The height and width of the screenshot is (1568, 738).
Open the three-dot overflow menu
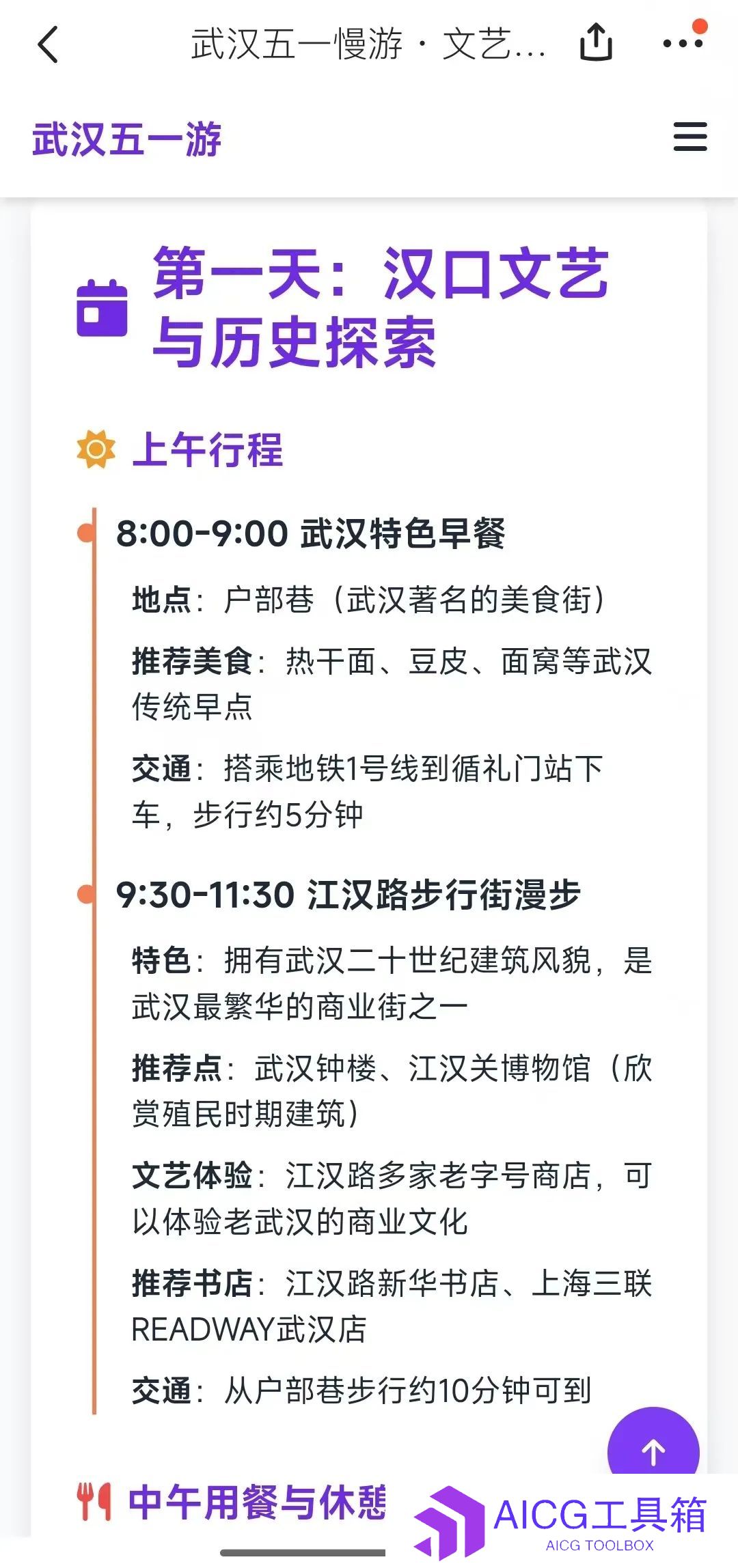683,43
